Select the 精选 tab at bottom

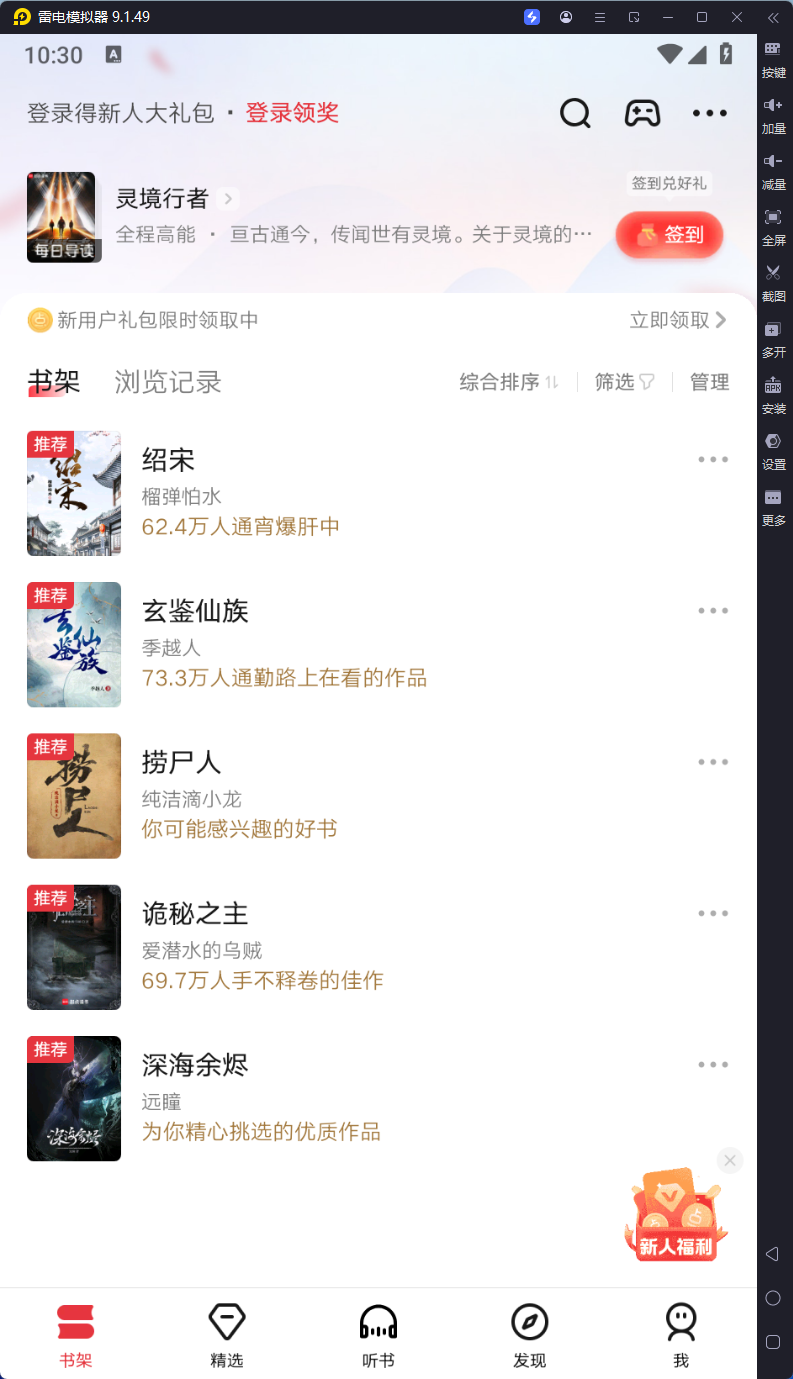226,1330
